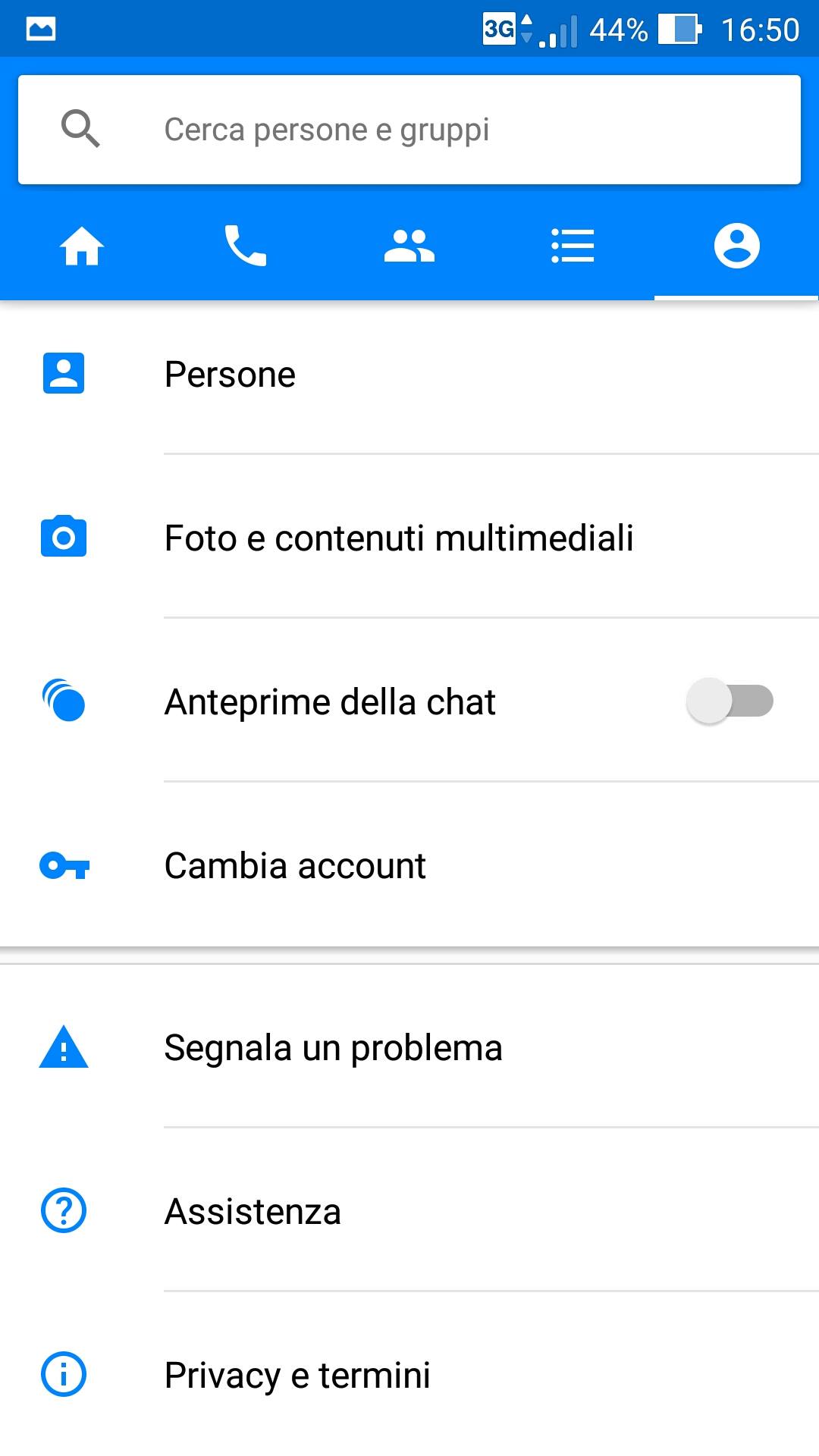The width and height of the screenshot is (819, 1456).
Task: Open Foto e contenuti multimediali
Action: [x=409, y=538]
